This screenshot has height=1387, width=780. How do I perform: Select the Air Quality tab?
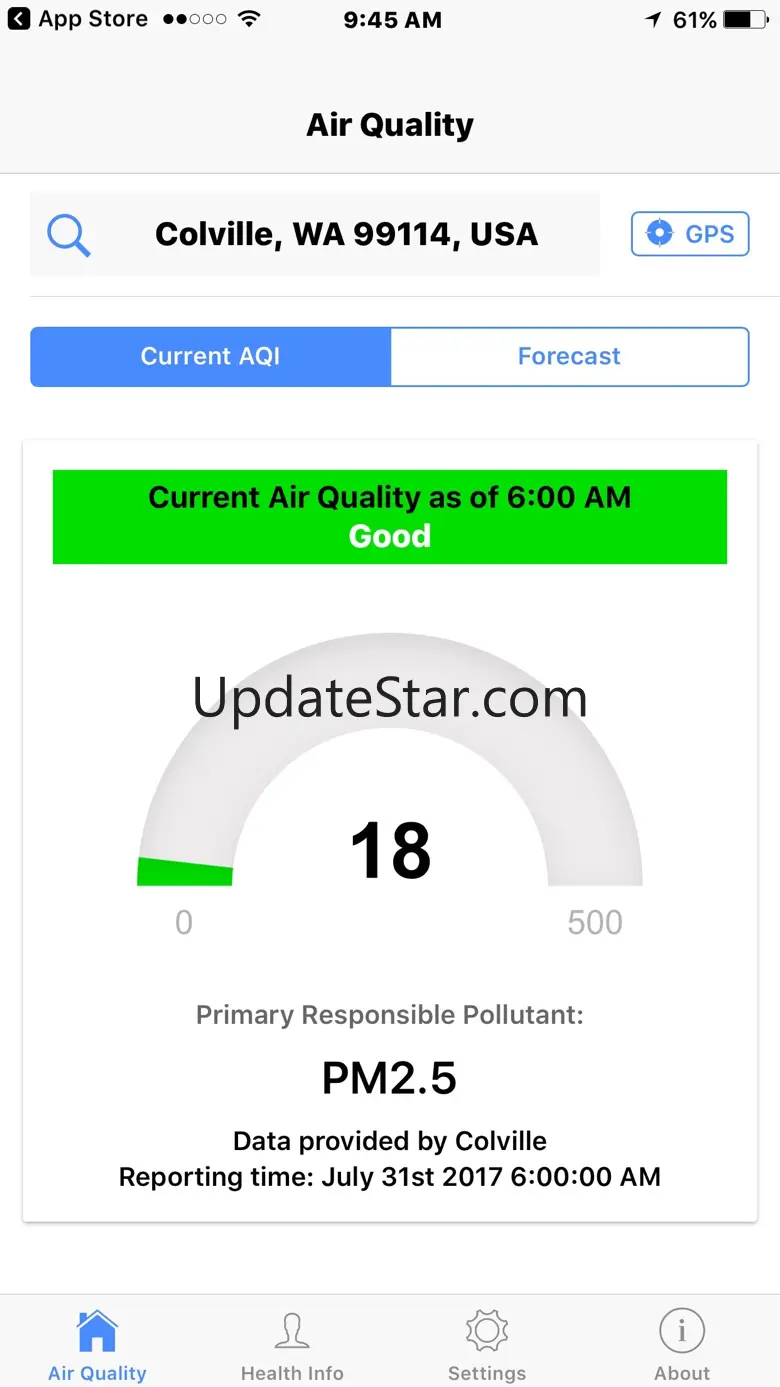click(x=97, y=1346)
